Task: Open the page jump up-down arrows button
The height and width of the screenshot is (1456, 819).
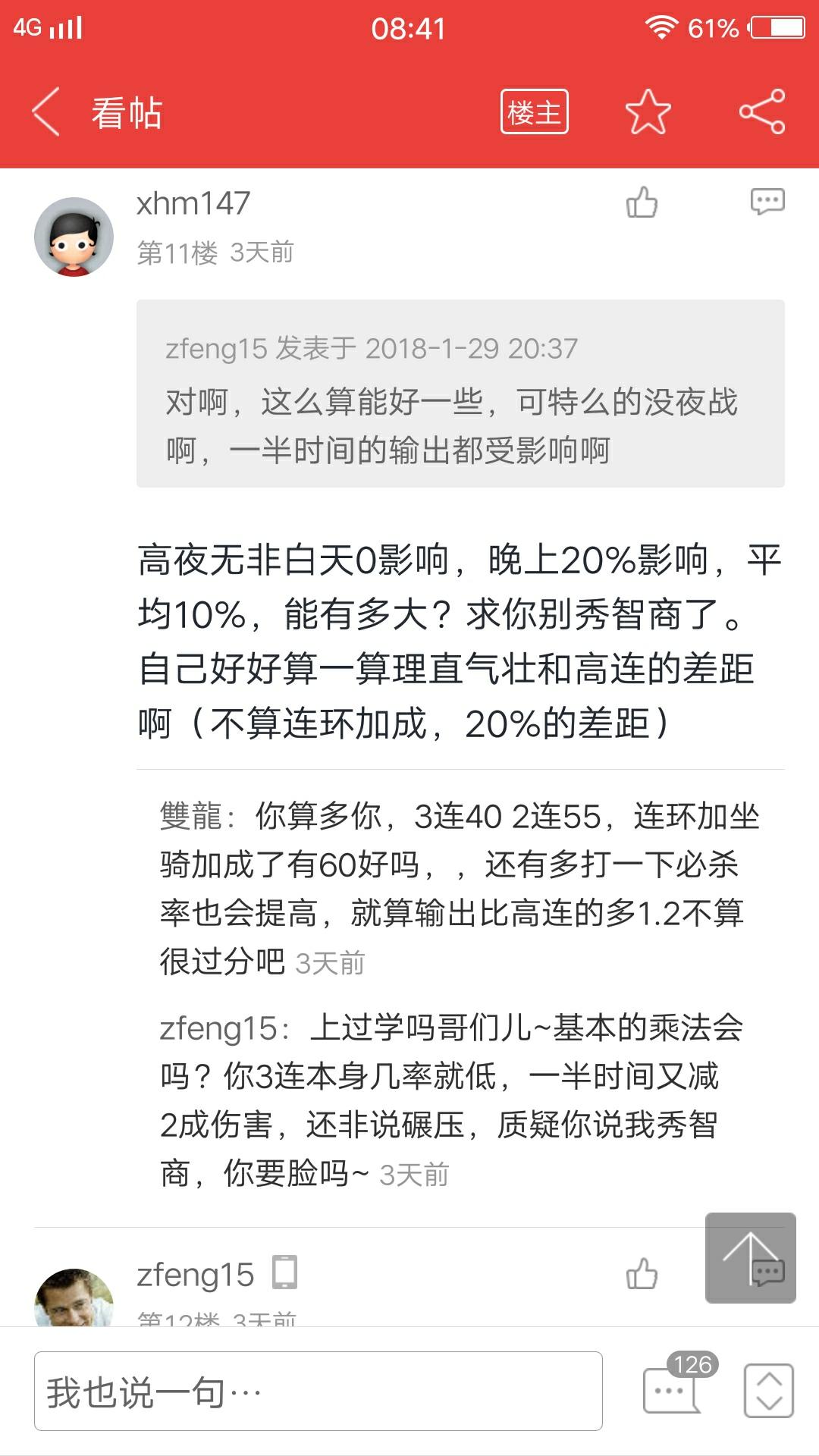Action: pos(768,1390)
